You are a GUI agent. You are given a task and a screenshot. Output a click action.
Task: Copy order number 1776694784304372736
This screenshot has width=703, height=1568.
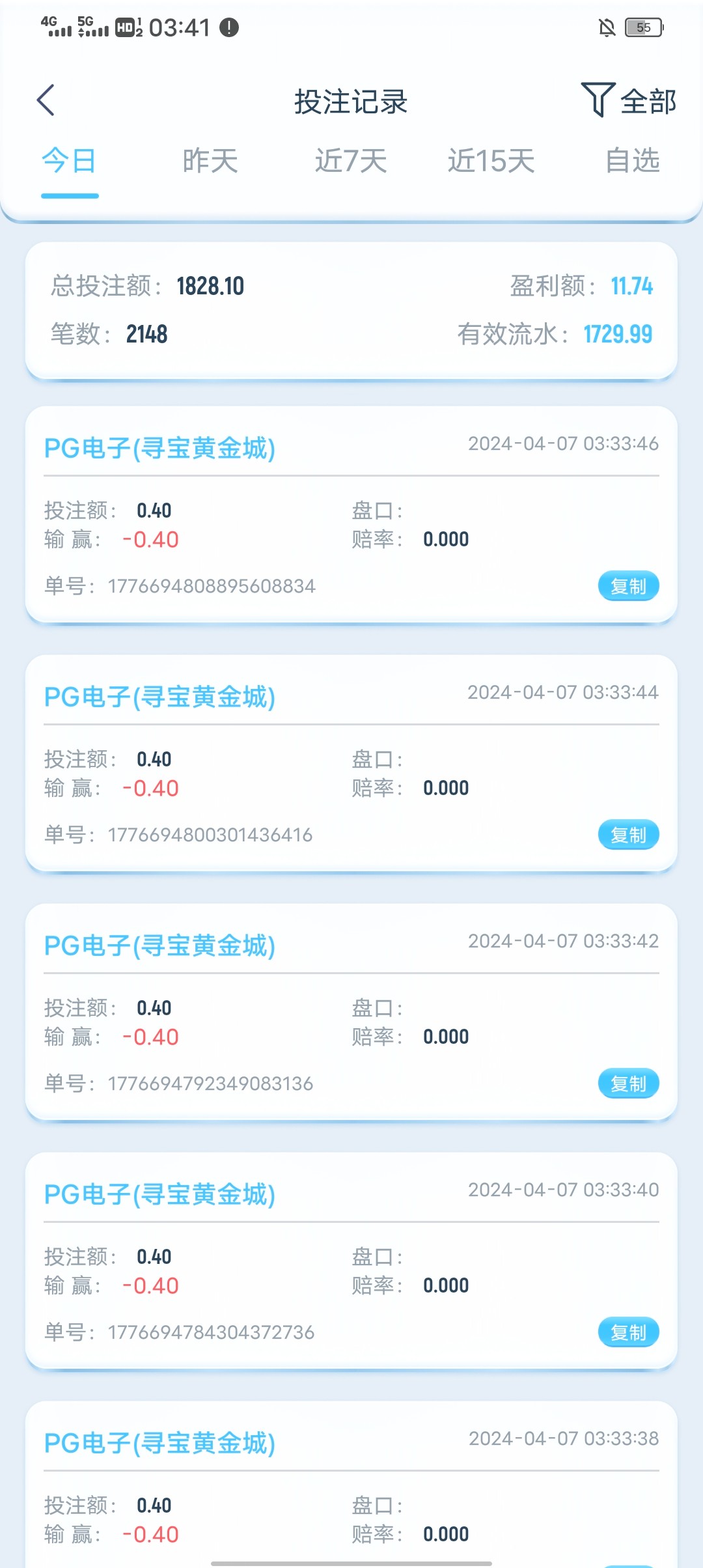[x=628, y=1332]
